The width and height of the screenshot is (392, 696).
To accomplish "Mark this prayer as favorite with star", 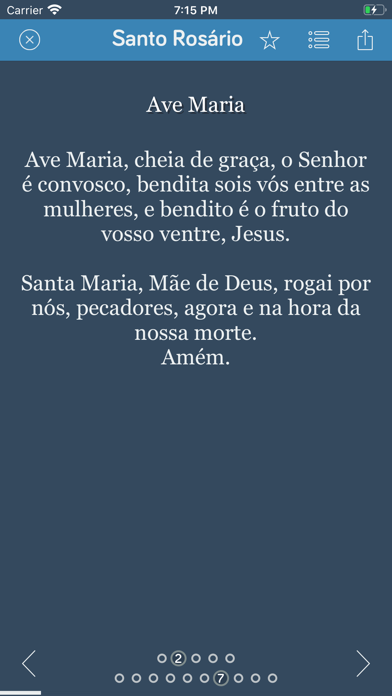I will (x=269, y=40).
